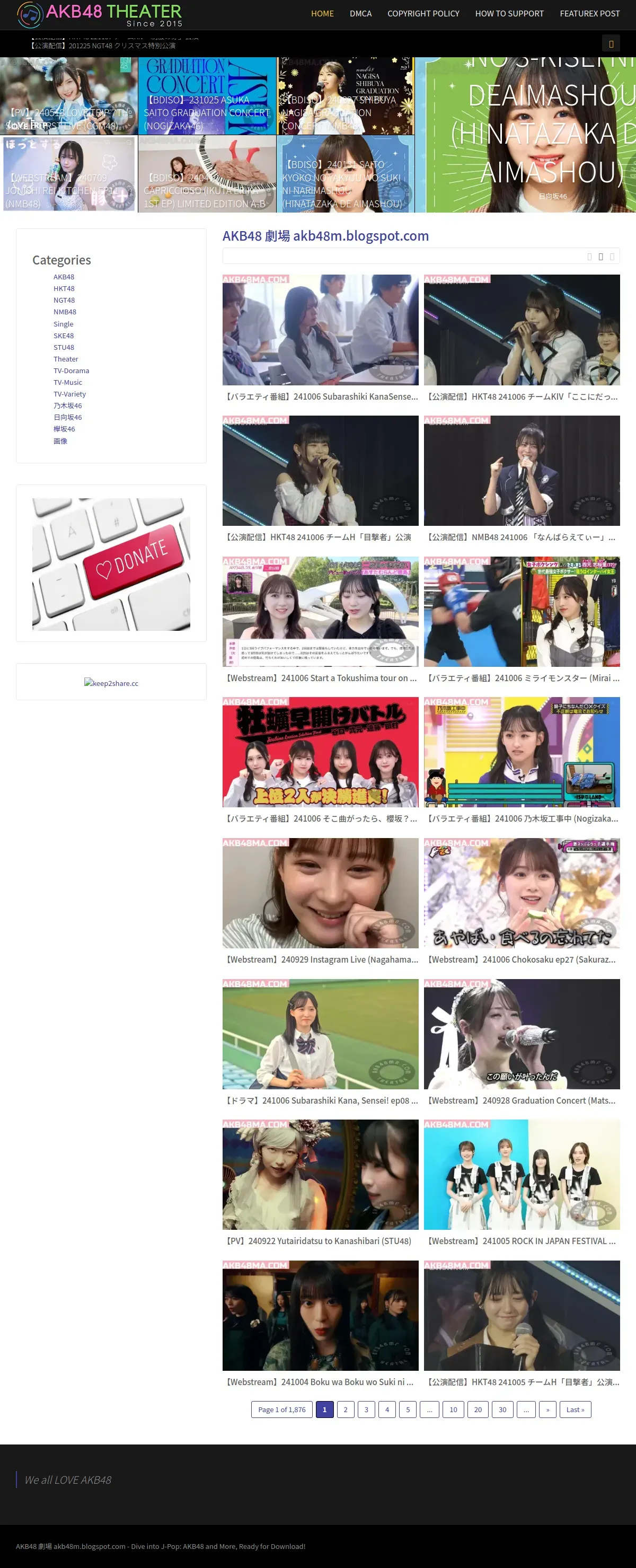
Task: Open the Featurex Post page
Action: click(x=589, y=13)
